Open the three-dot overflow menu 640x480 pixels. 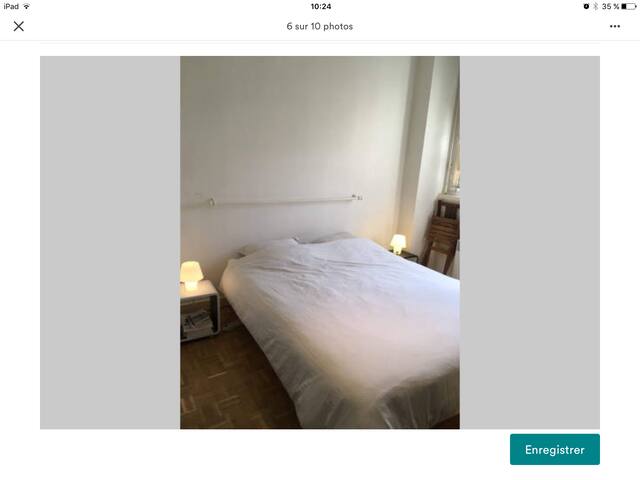[615, 26]
